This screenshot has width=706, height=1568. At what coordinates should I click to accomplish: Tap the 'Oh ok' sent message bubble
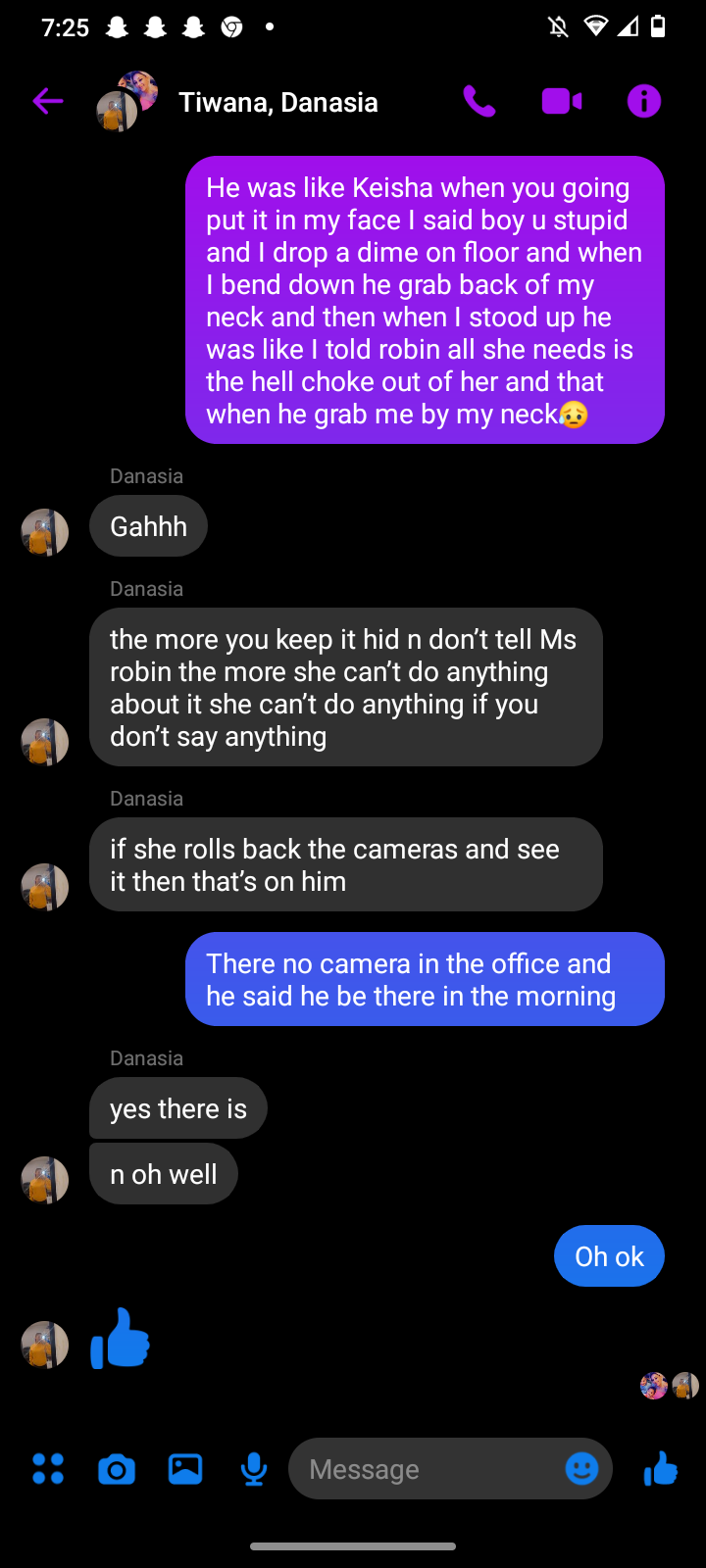(x=608, y=1255)
